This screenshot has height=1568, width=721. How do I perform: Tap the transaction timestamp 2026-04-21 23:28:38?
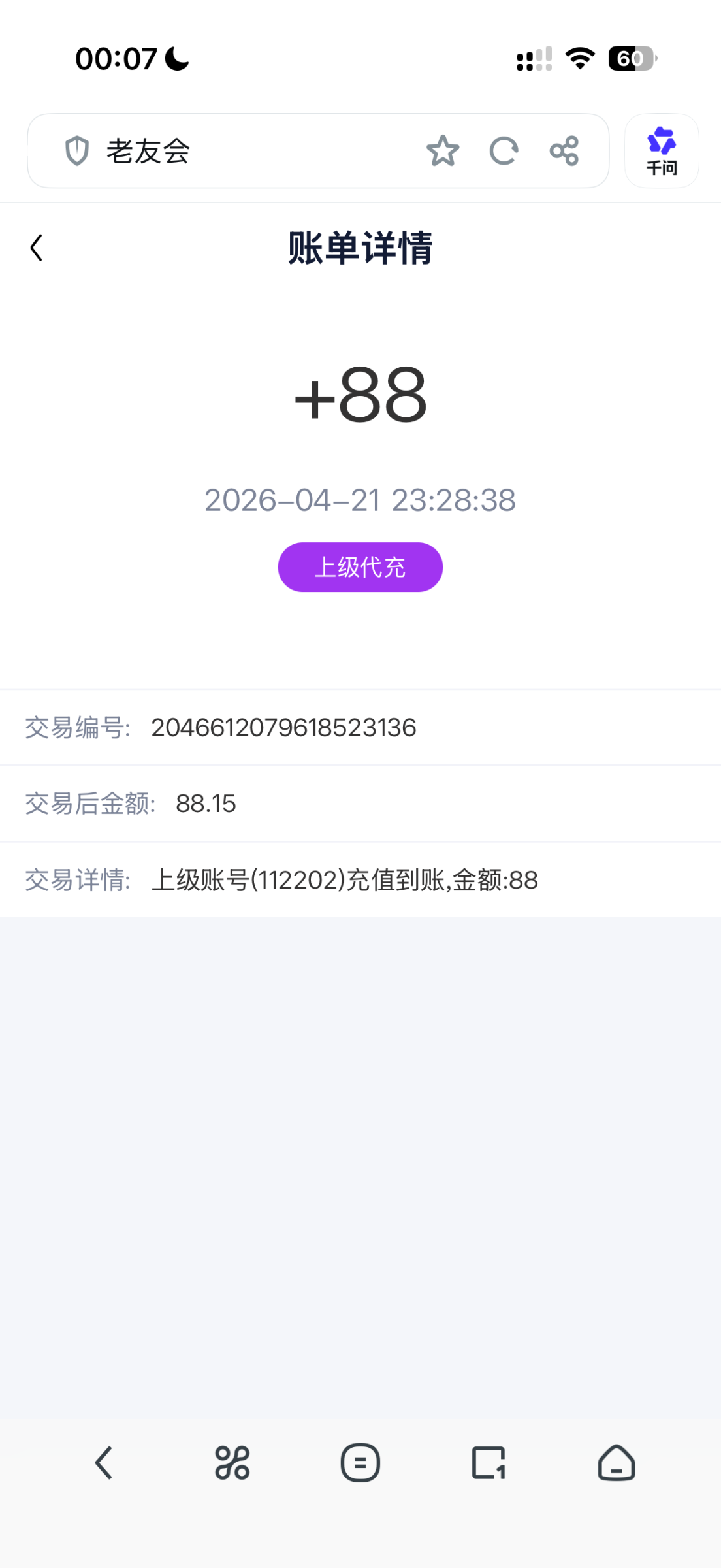tap(360, 500)
